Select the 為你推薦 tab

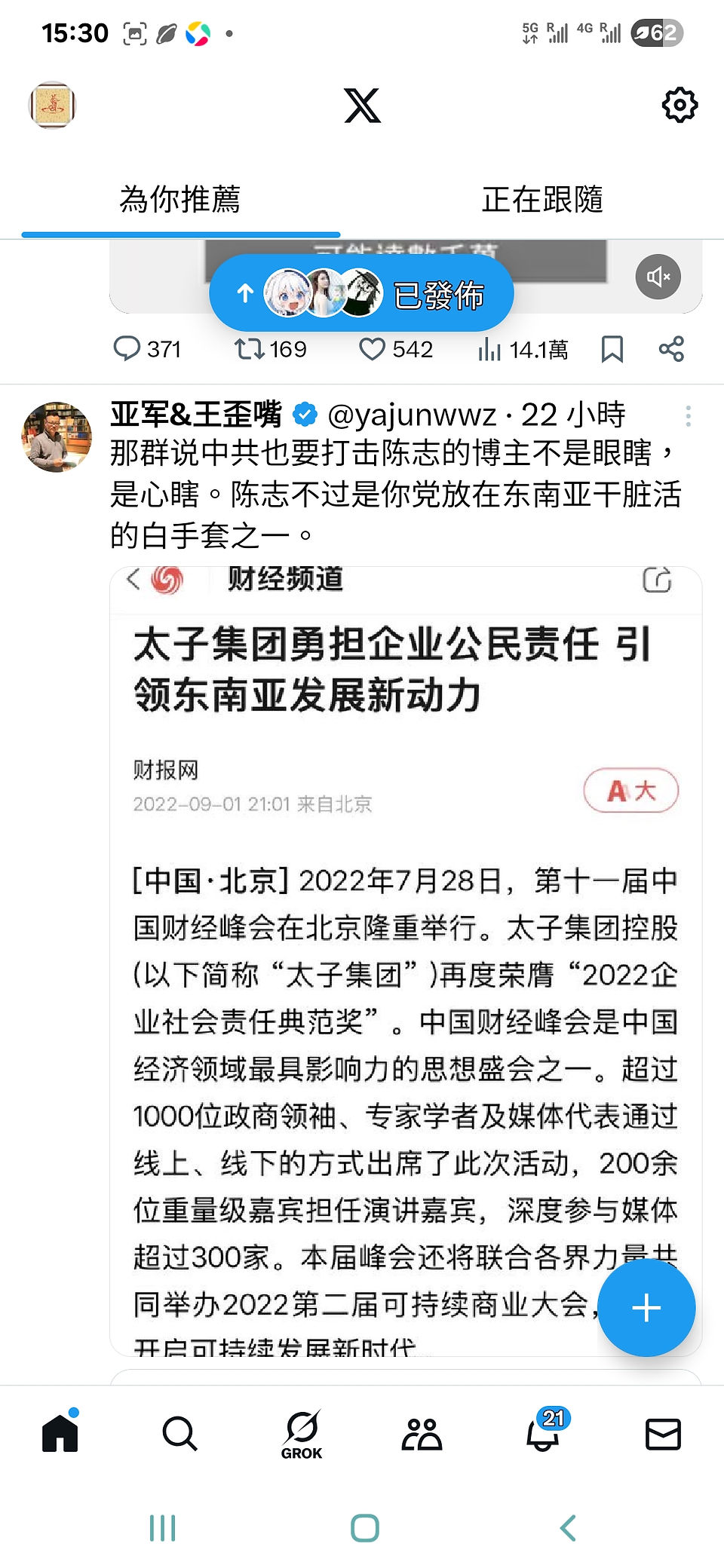[x=180, y=200]
